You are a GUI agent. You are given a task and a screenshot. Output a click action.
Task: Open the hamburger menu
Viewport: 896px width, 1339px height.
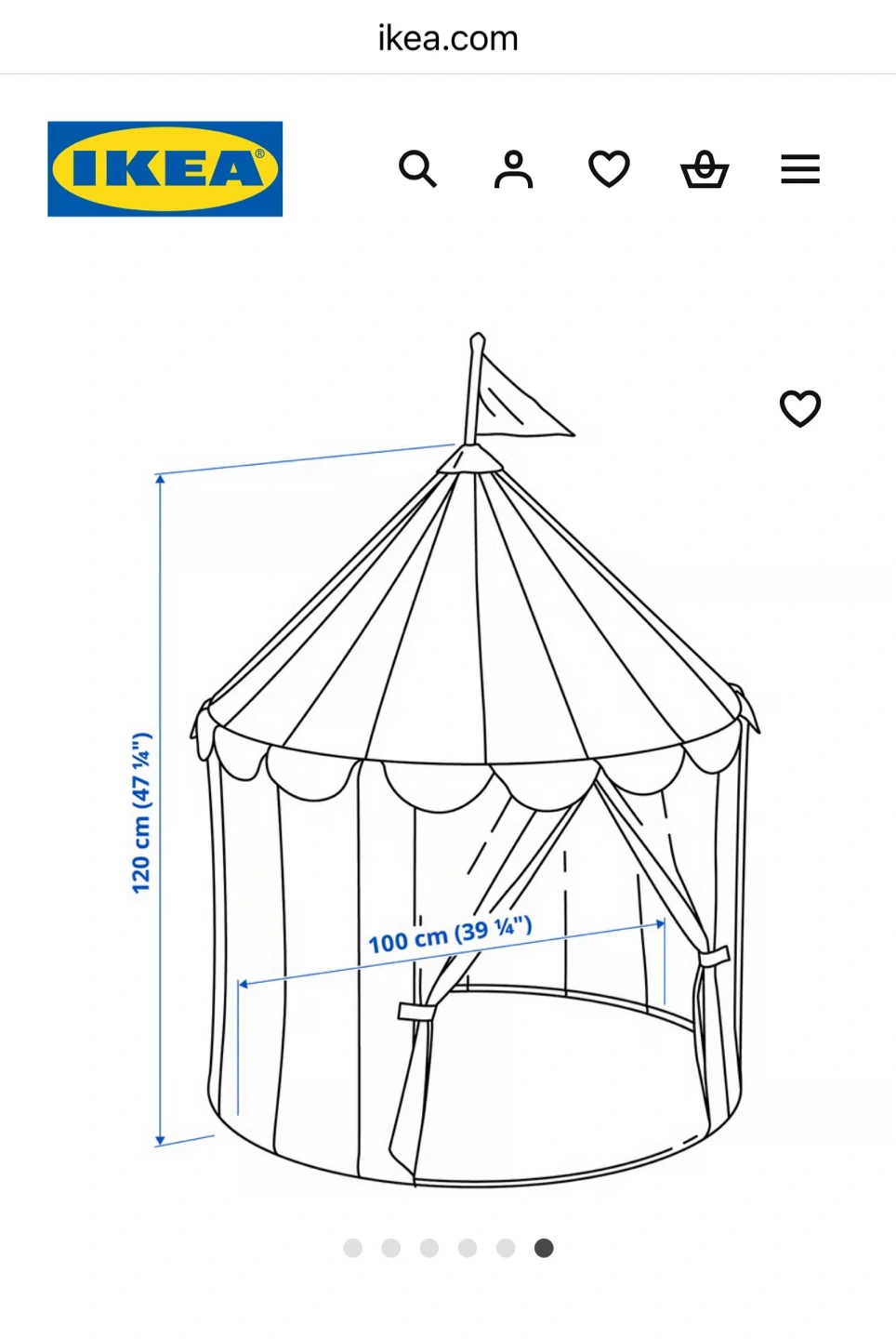pos(799,169)
